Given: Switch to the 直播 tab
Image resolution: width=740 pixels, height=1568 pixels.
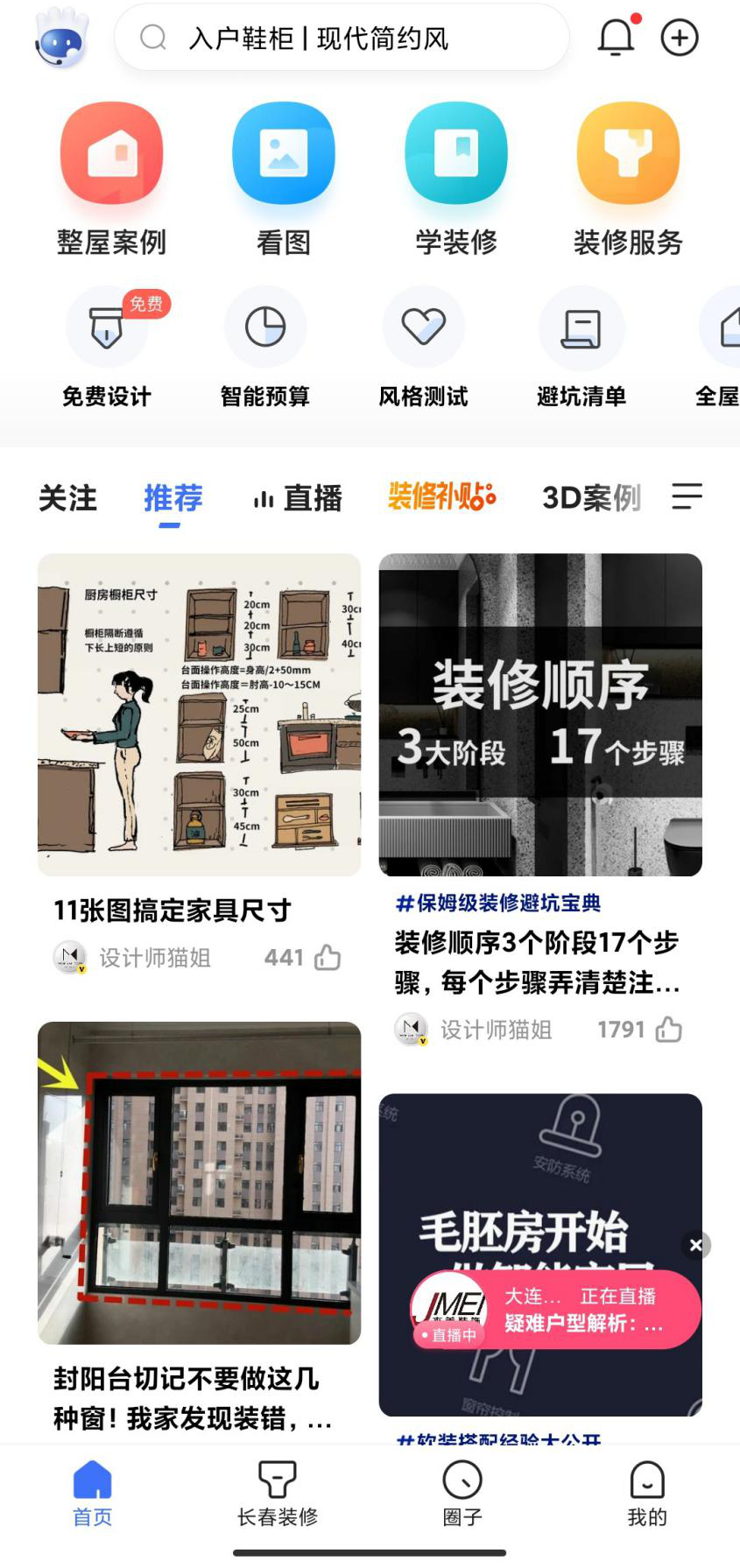Looking at the screenshot, I should pyautogui.click(x=298, y=498).
